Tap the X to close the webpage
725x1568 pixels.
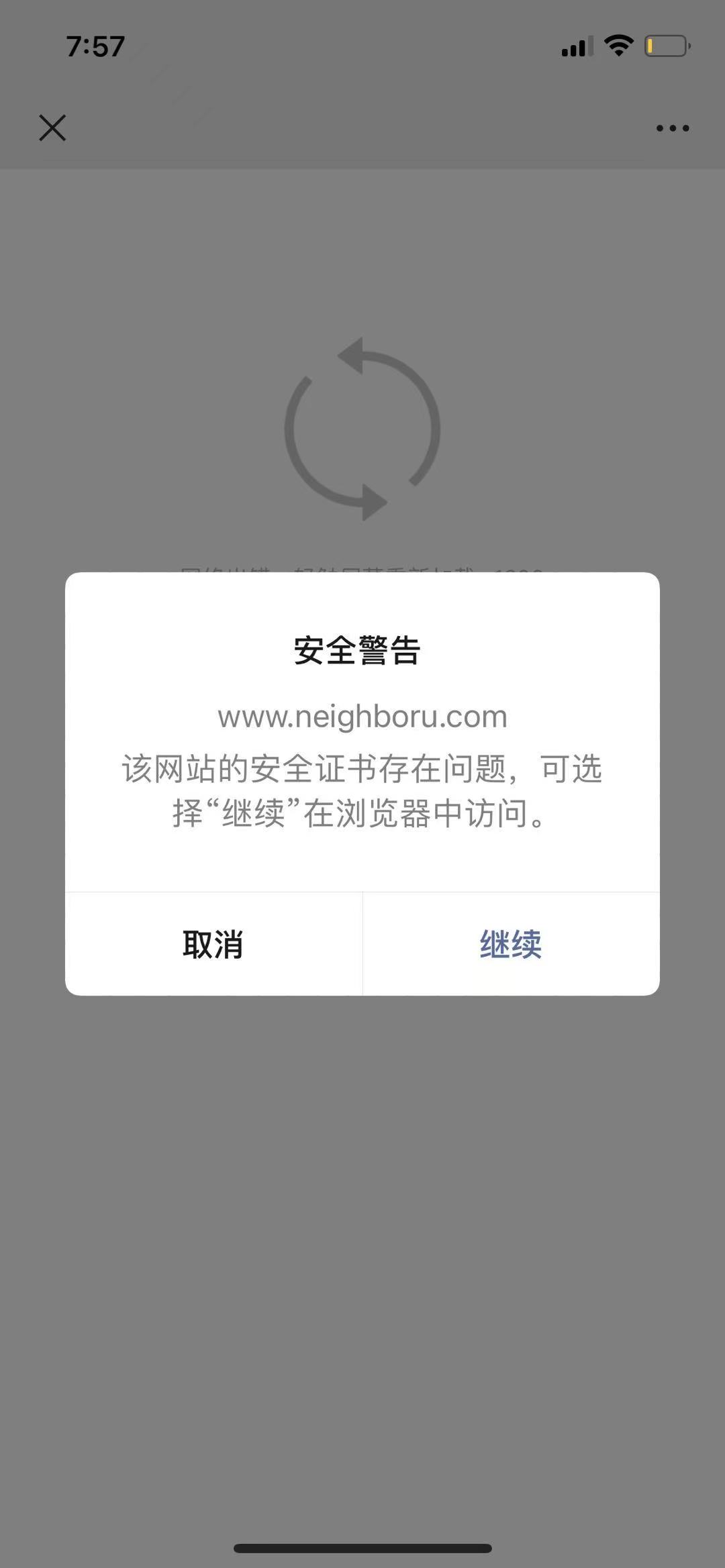pos(53,127)
